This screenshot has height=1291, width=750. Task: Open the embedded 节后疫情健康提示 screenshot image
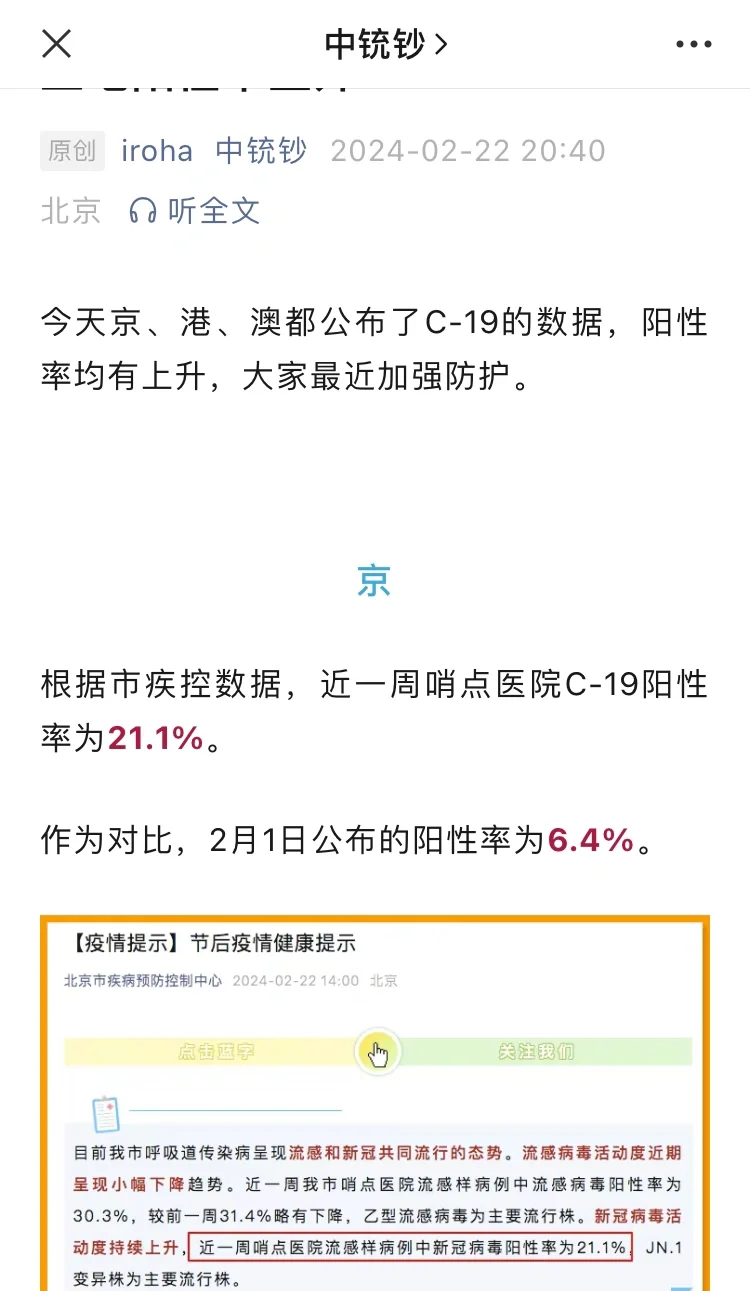tap(375, 1103)
